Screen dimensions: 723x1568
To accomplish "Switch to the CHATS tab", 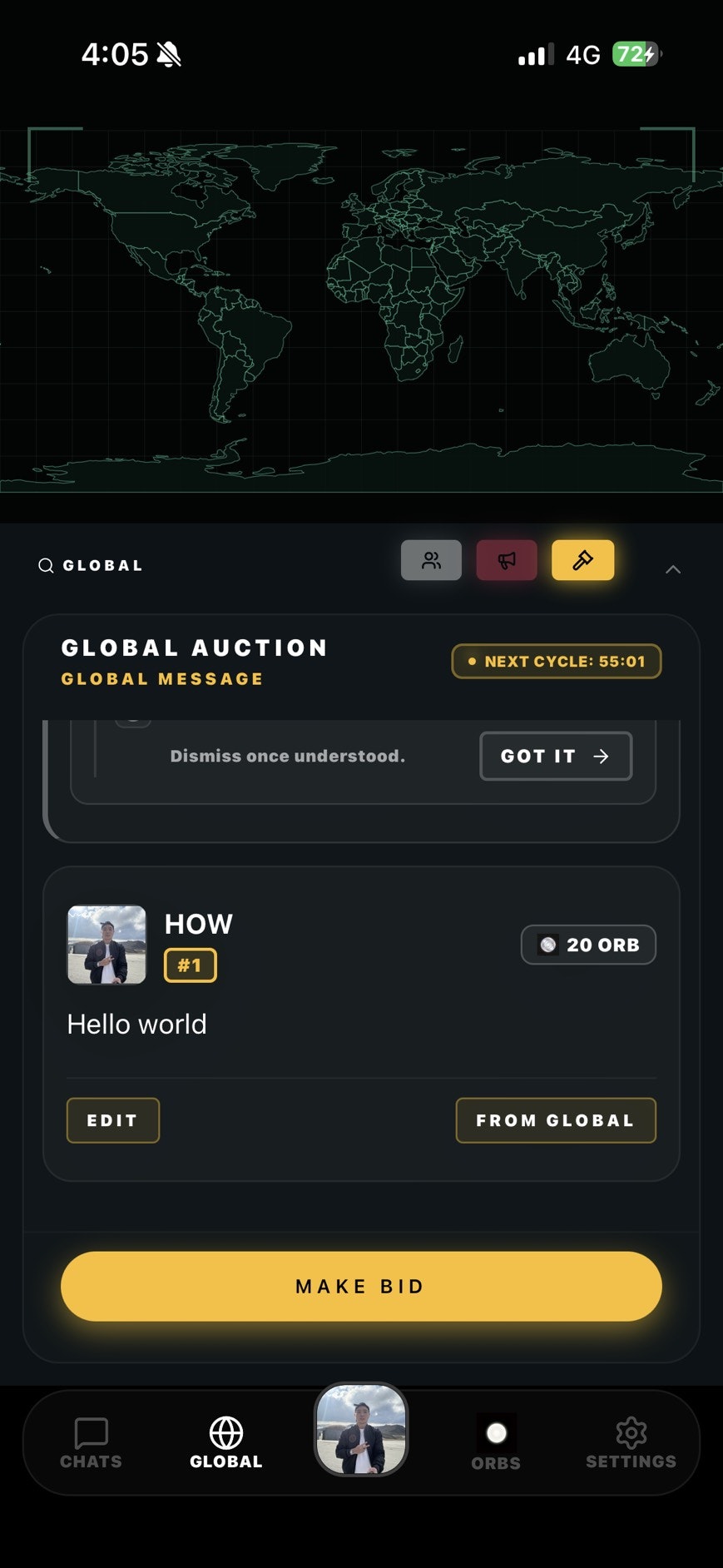I will pos(91,1442).
